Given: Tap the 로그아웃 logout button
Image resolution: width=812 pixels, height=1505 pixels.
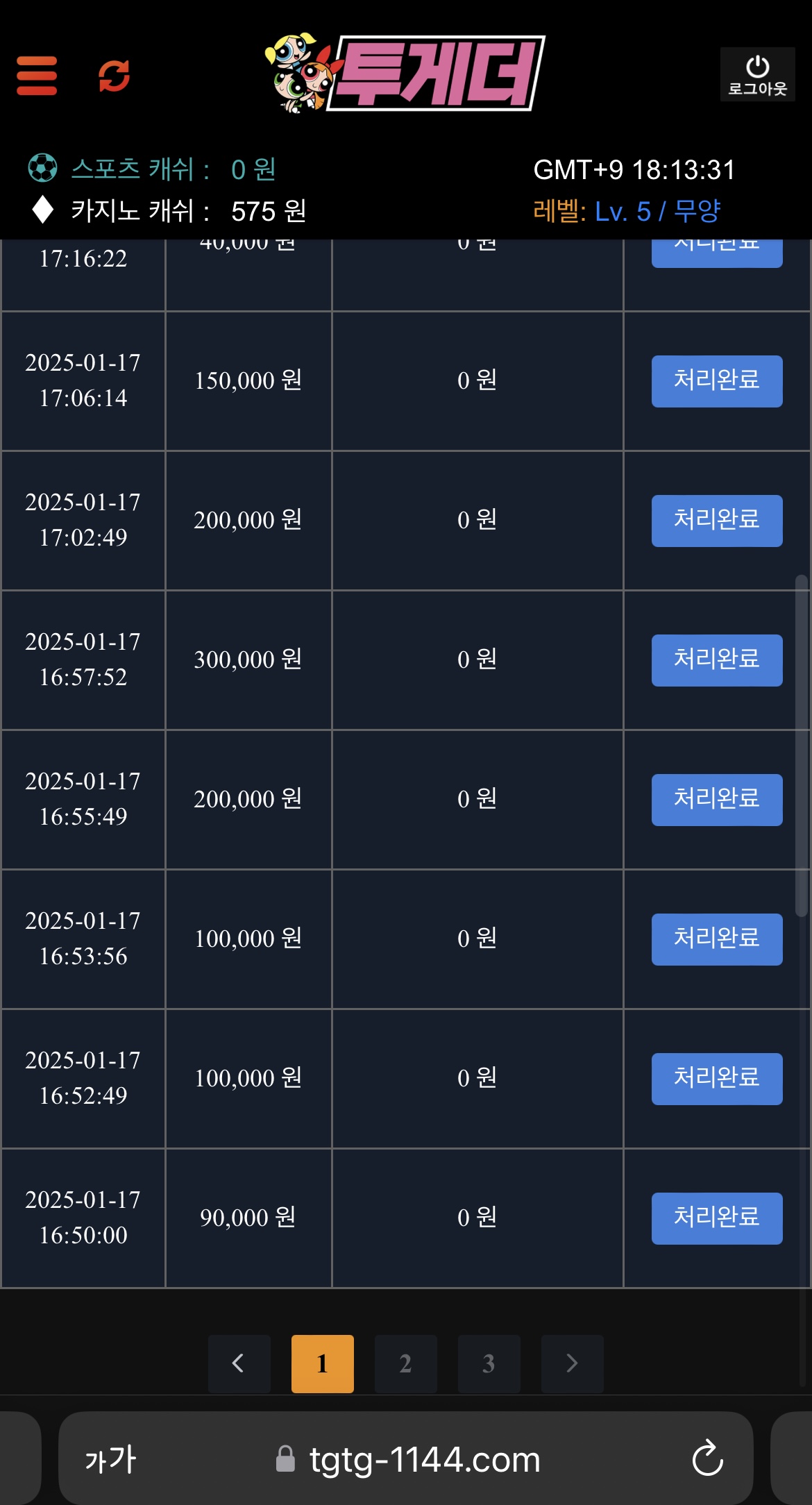Looking at the screenshot, I should [757, 74].
